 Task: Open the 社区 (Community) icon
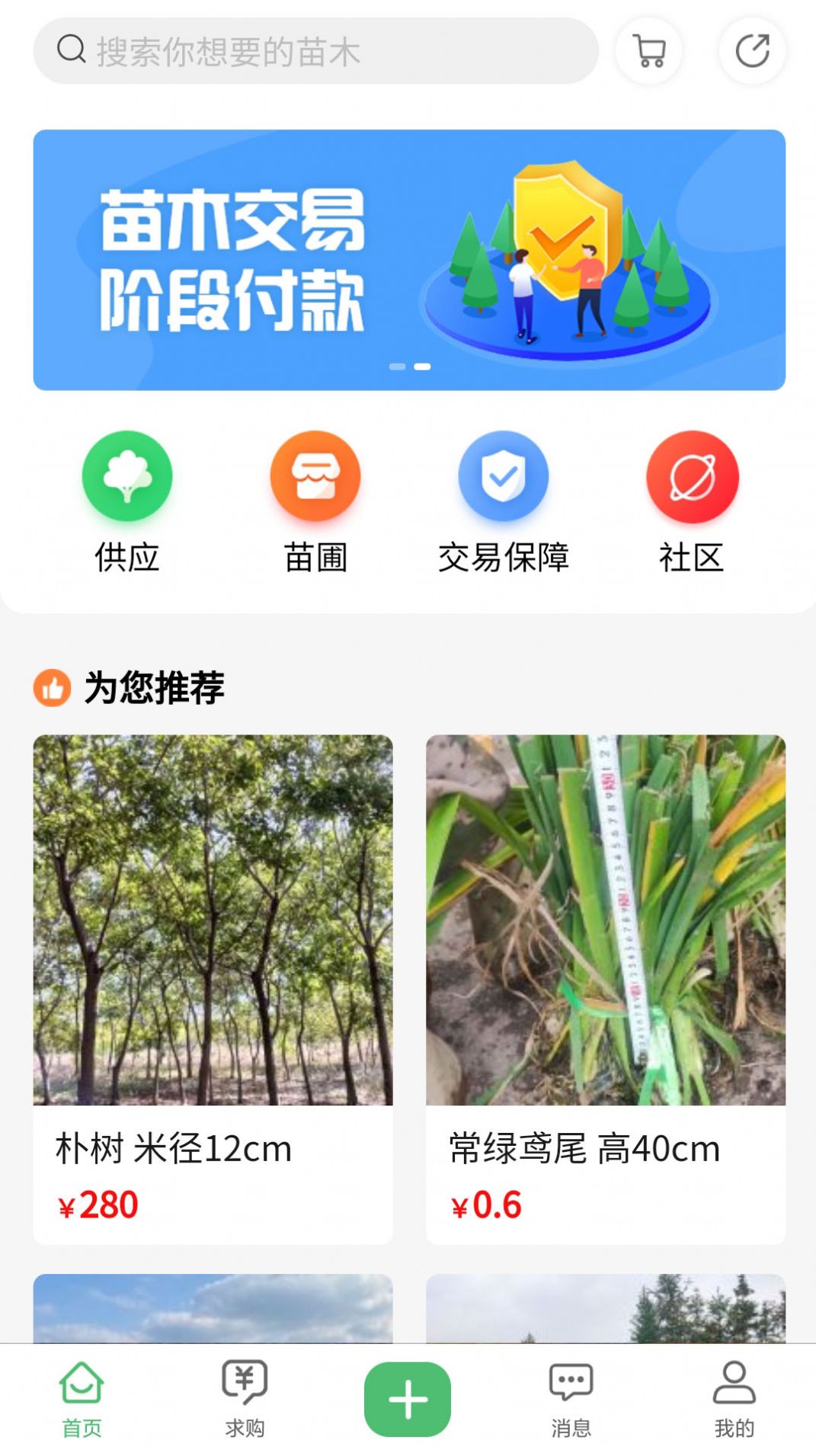[x=690, y=475]
